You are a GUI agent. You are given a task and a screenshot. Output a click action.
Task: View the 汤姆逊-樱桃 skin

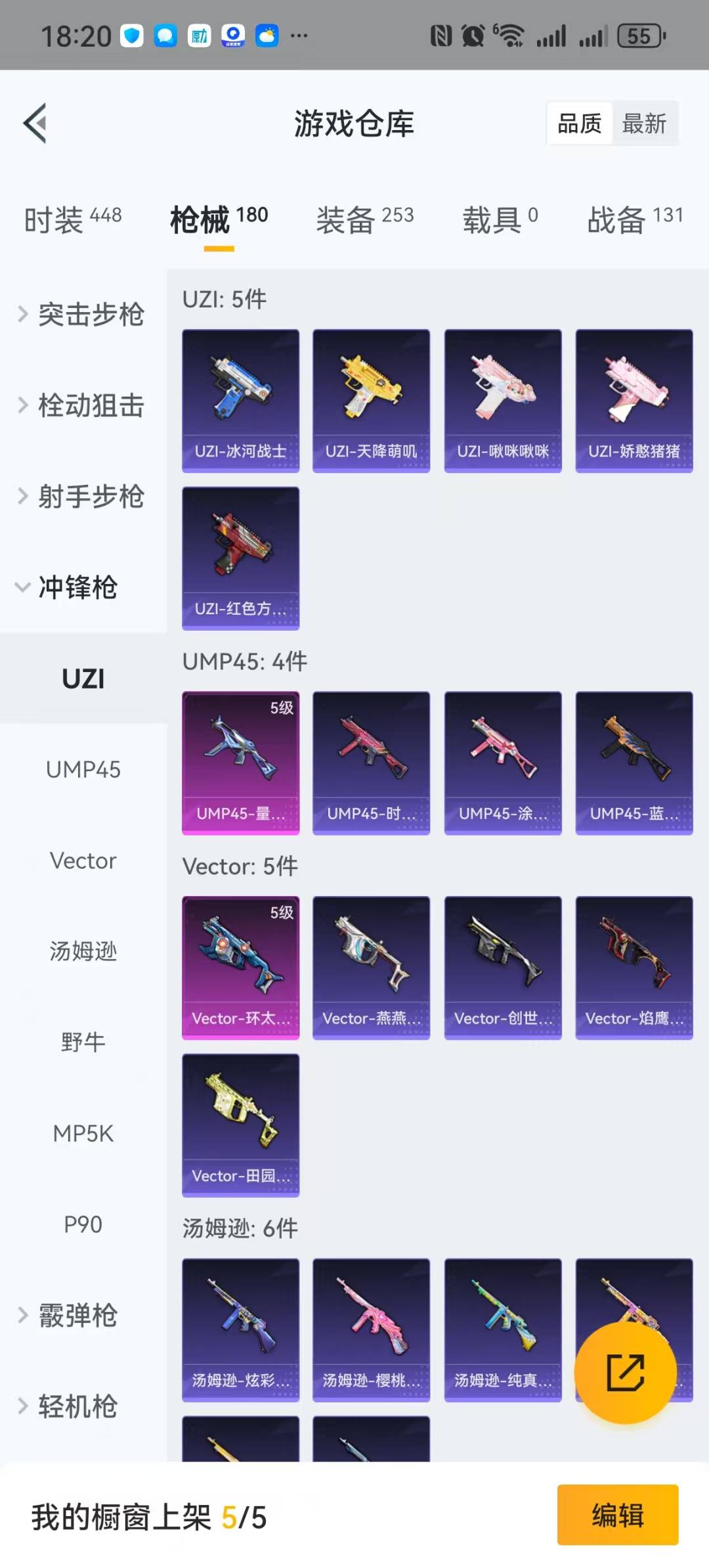[372, 1330]
